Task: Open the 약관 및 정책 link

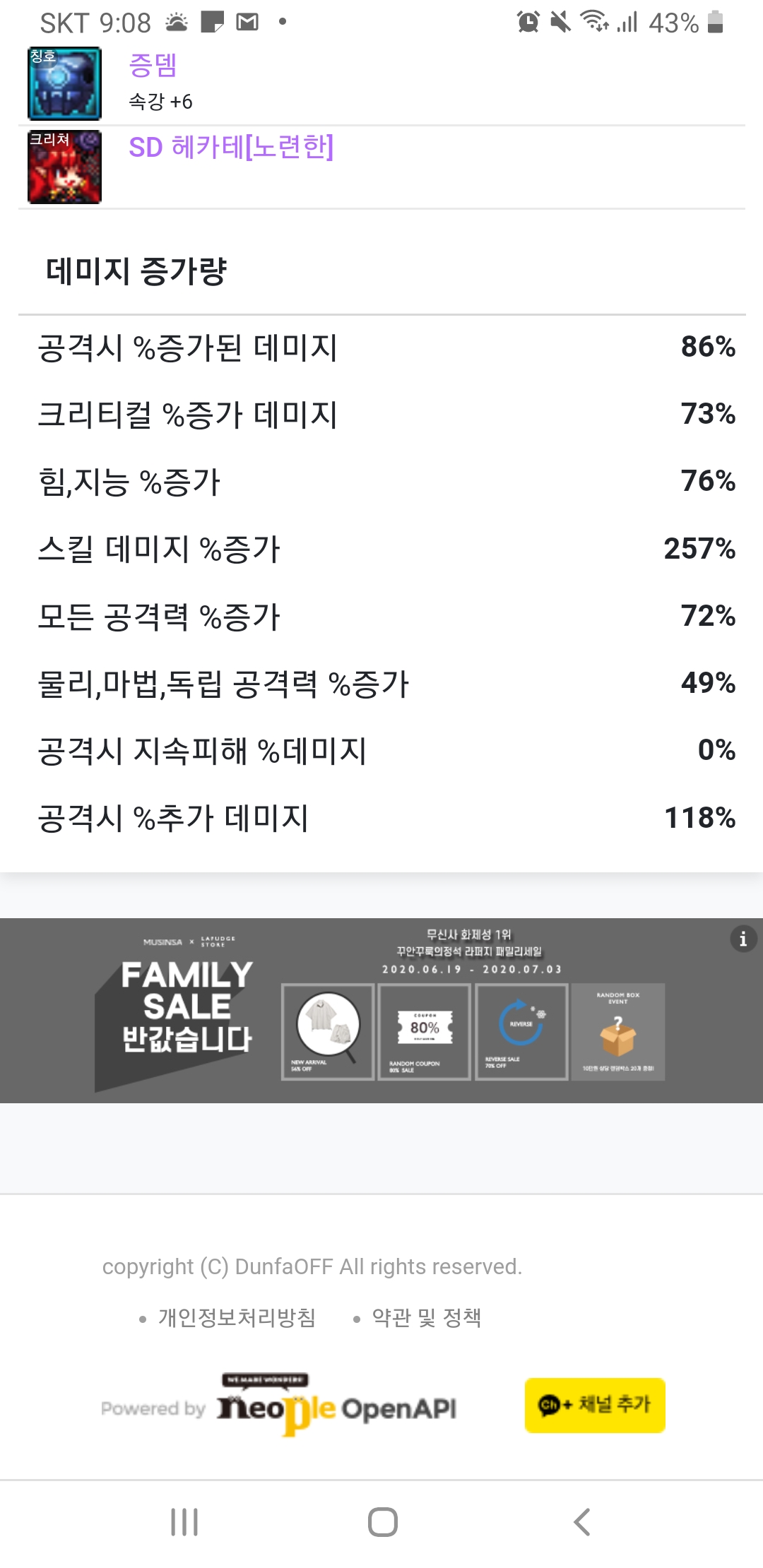Action: tap(427, 1317)
